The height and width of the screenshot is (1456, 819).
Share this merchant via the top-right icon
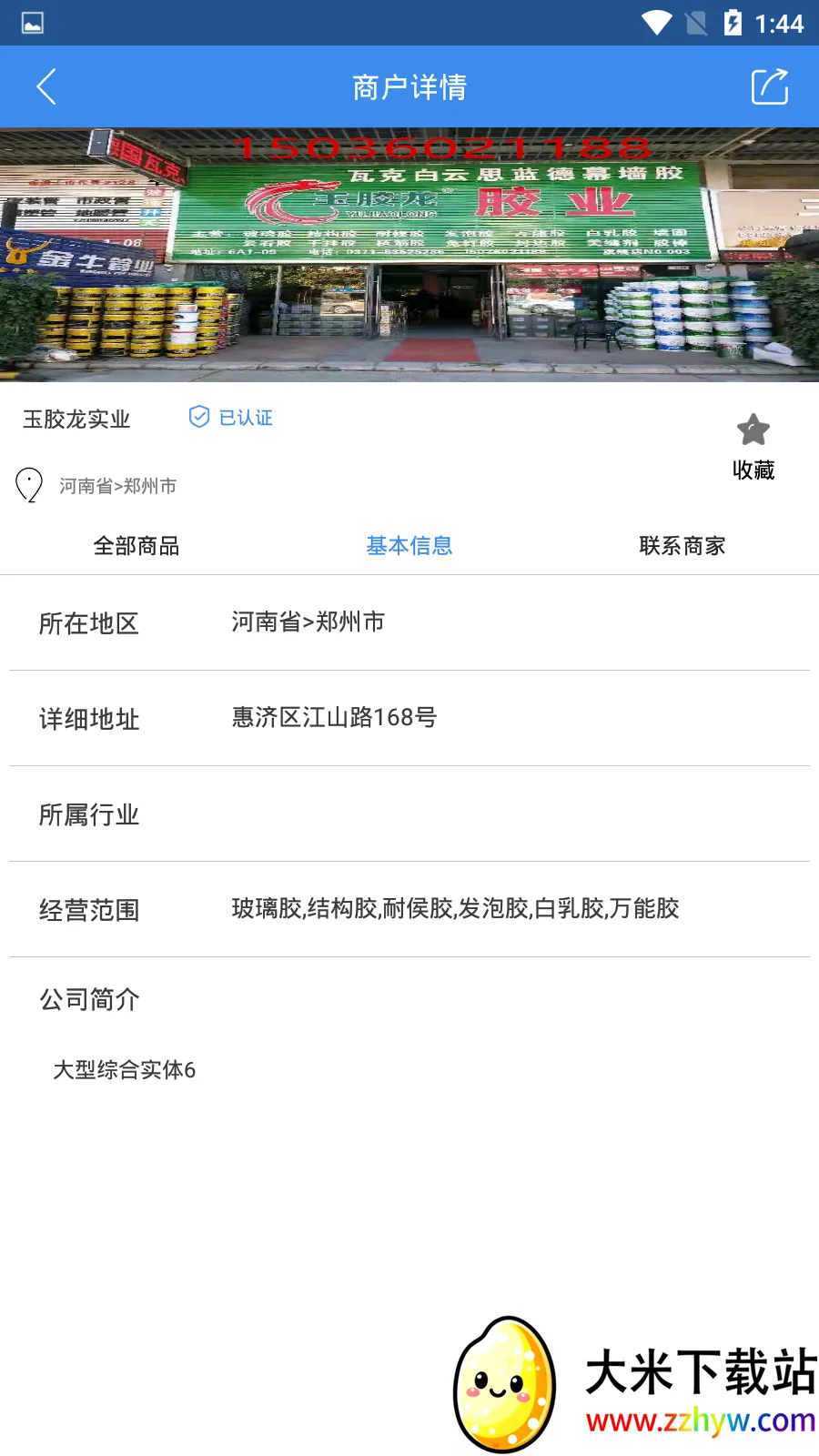click(x=769, y=87)
